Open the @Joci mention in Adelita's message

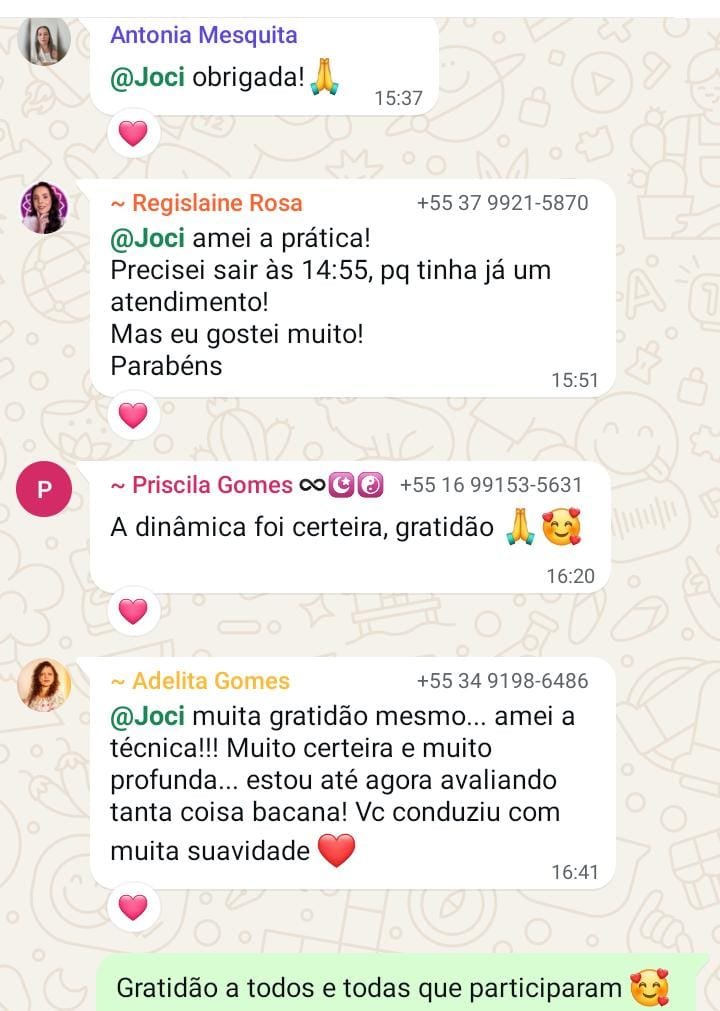tap(147, 716)
